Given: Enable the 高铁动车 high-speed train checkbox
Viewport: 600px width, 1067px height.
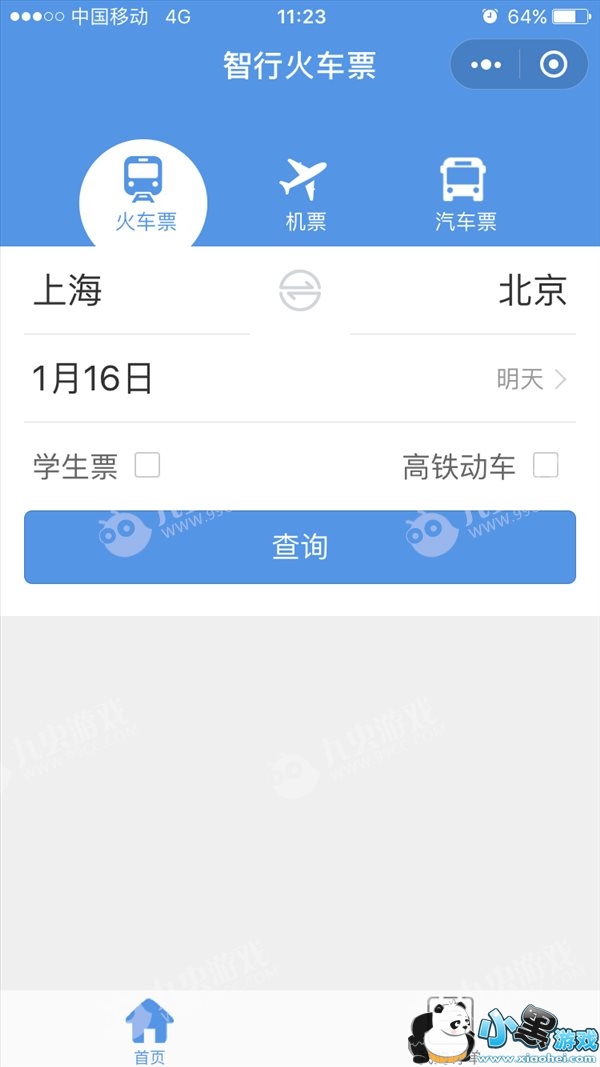Looking at the screenshot, I should click(x=545, y=465).
